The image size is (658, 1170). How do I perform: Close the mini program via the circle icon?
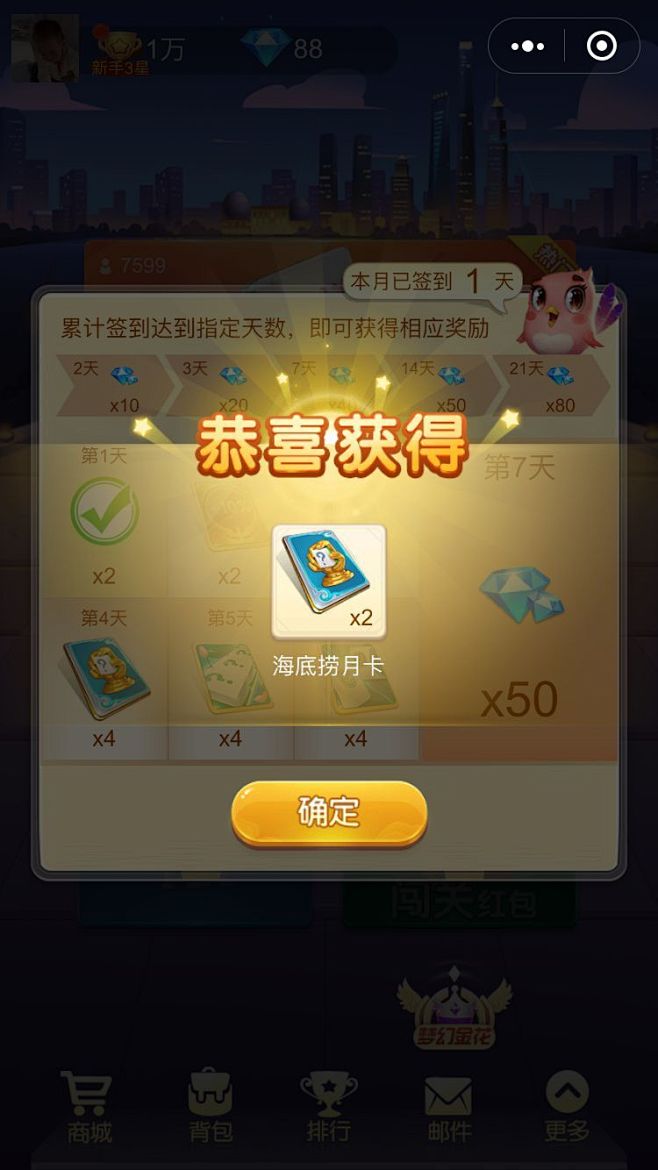coord(602,46)
